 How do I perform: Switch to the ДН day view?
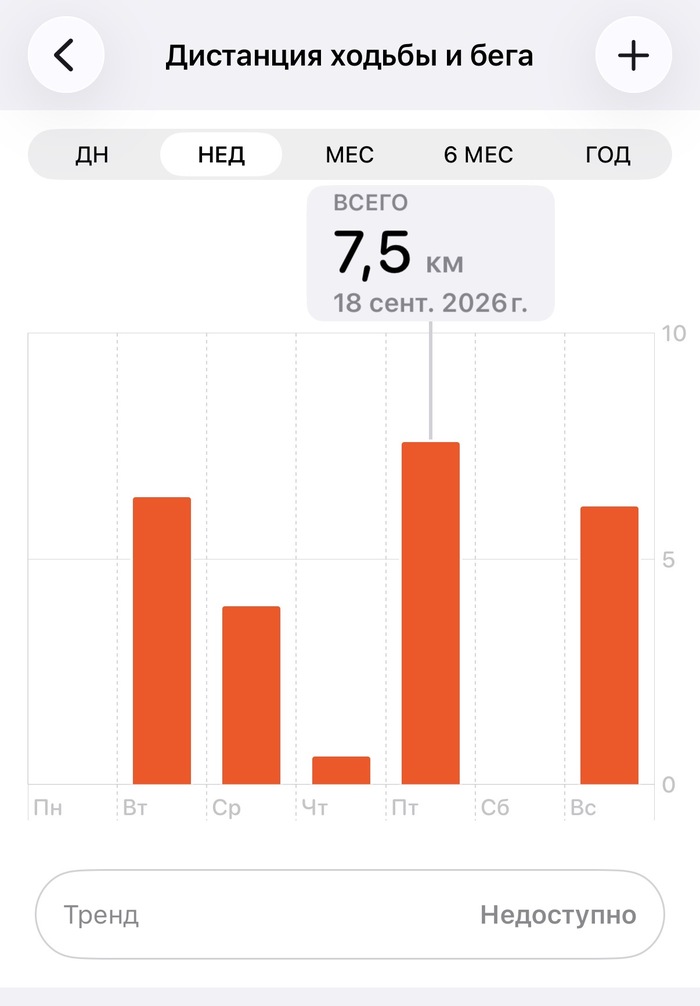(92, 155)
